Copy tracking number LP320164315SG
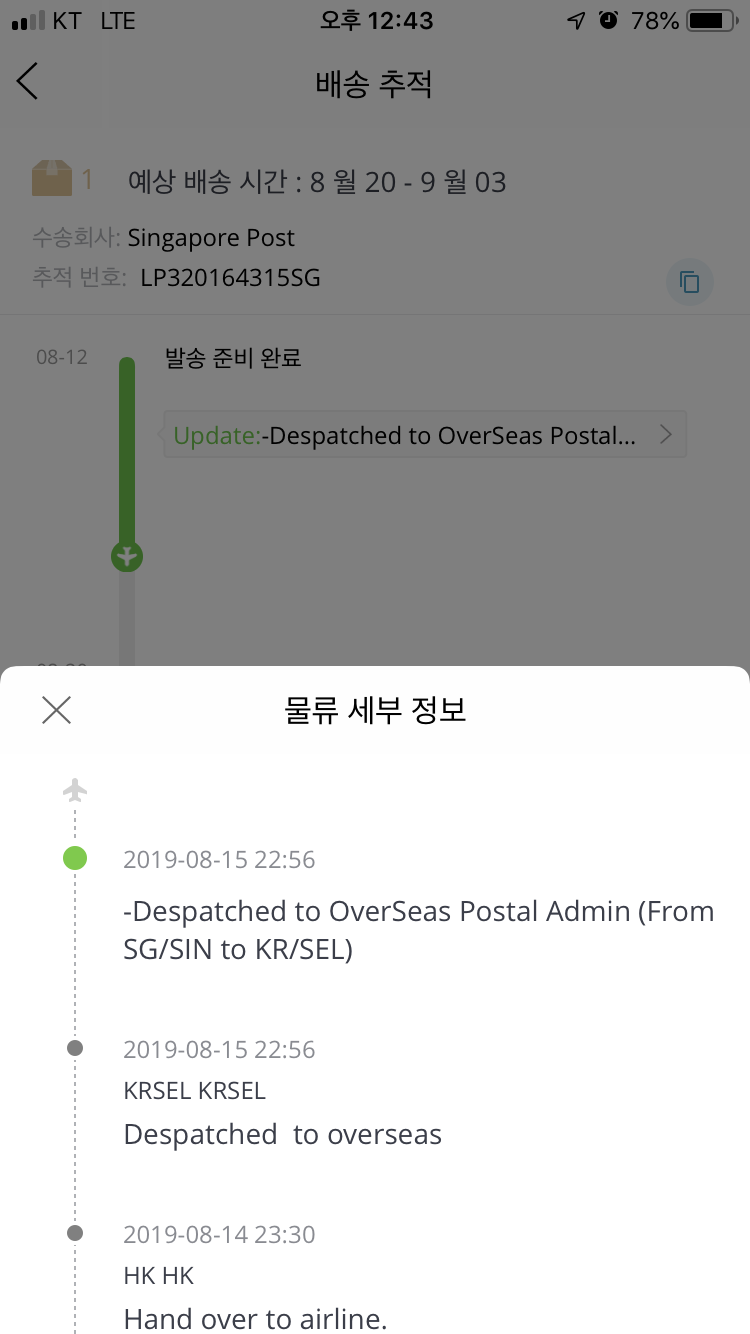This screenshot has height=1334, width=750. click(x=689, y=282)
